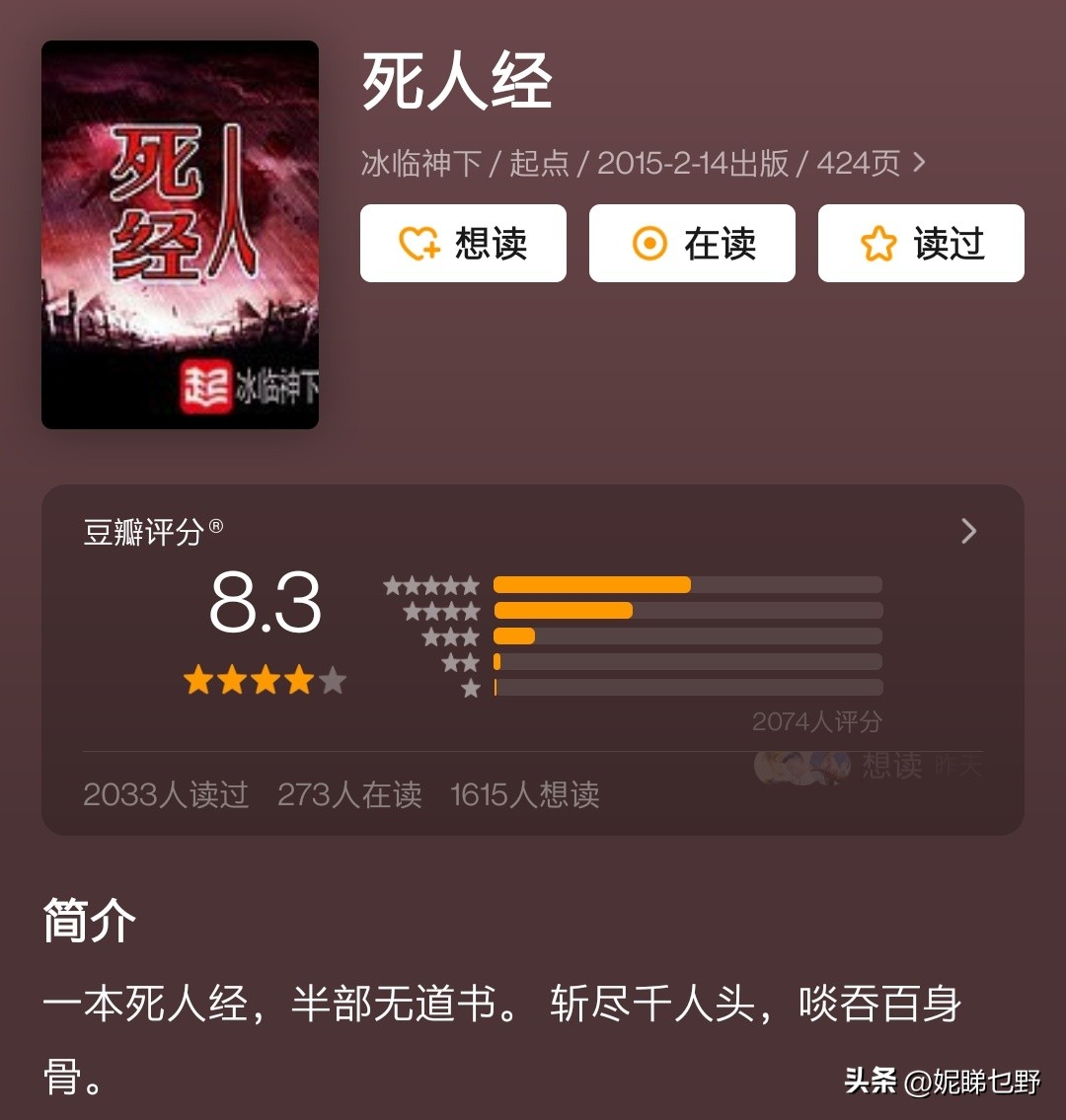Mark the book as 在读

(x=692, y=243)
